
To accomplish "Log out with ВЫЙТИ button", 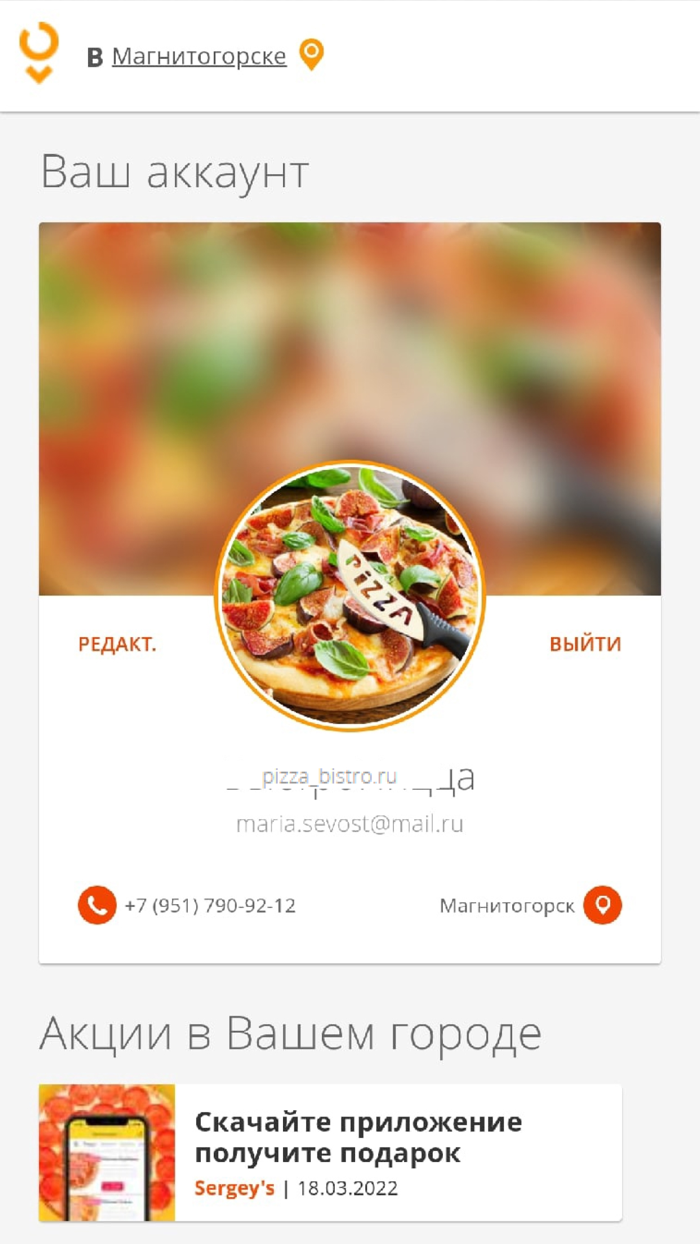I will click(x=585, y=644).
